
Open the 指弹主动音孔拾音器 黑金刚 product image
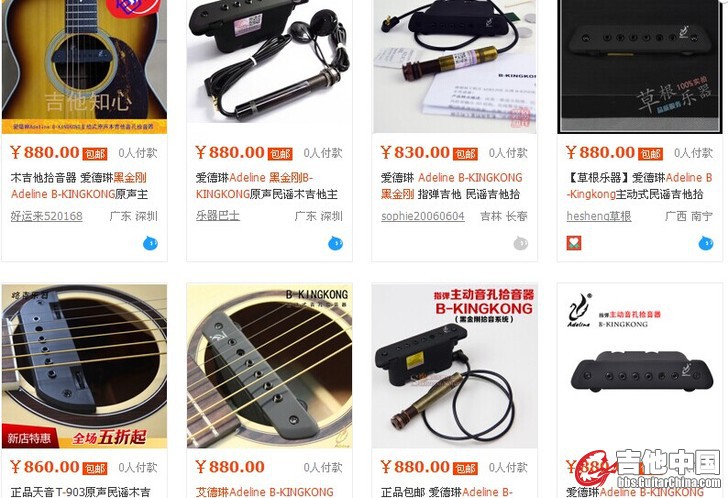[454, 365]
